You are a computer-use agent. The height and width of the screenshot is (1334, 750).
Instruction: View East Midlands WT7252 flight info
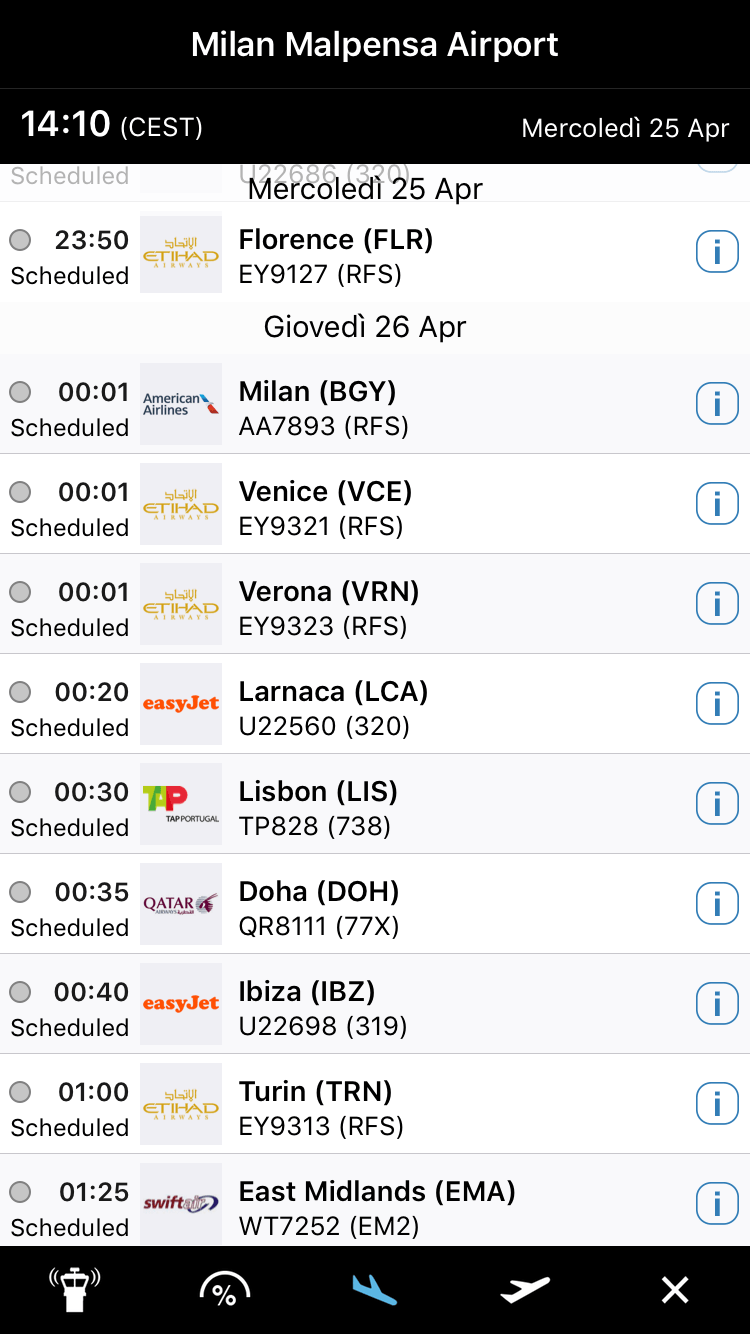(716, 1203)
